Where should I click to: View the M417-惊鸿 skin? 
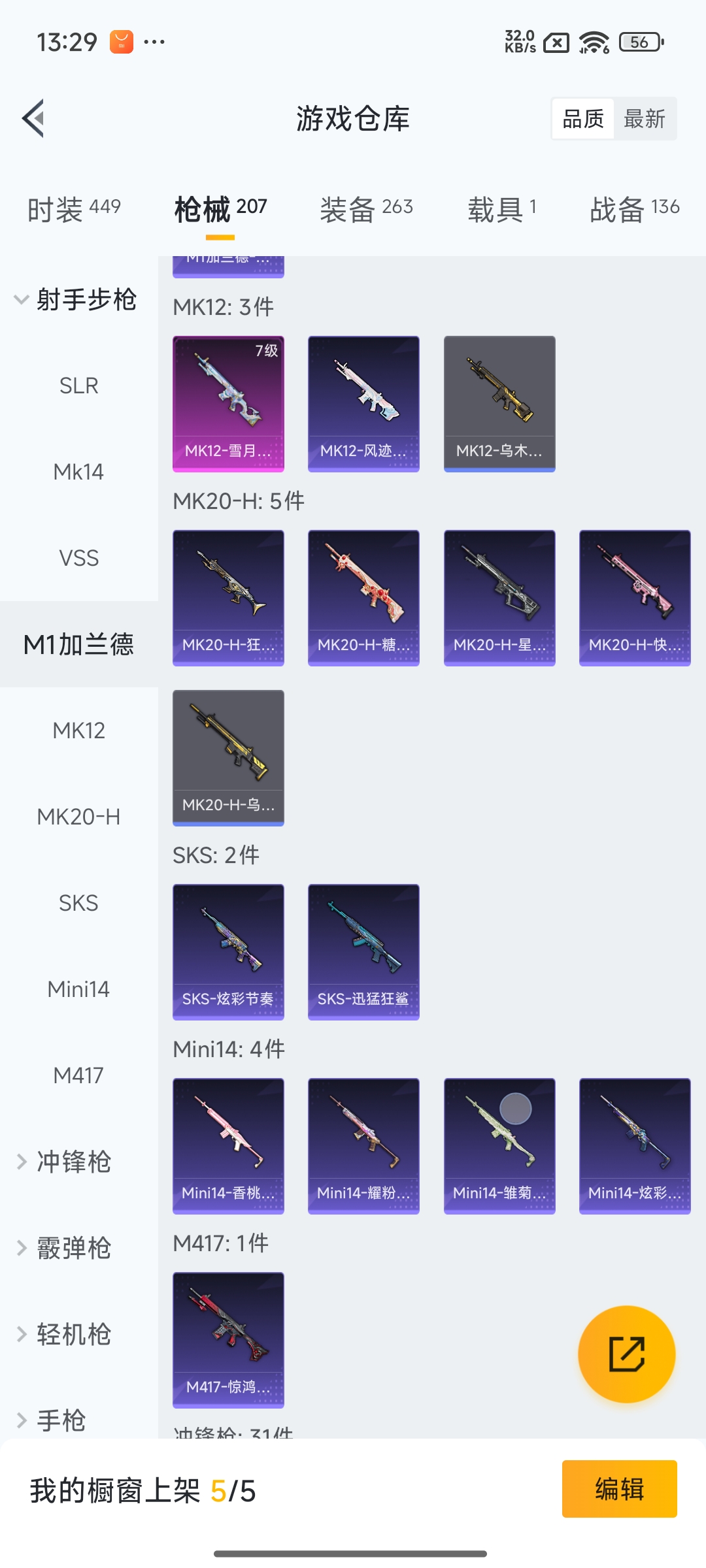[x=228, y=1339]
